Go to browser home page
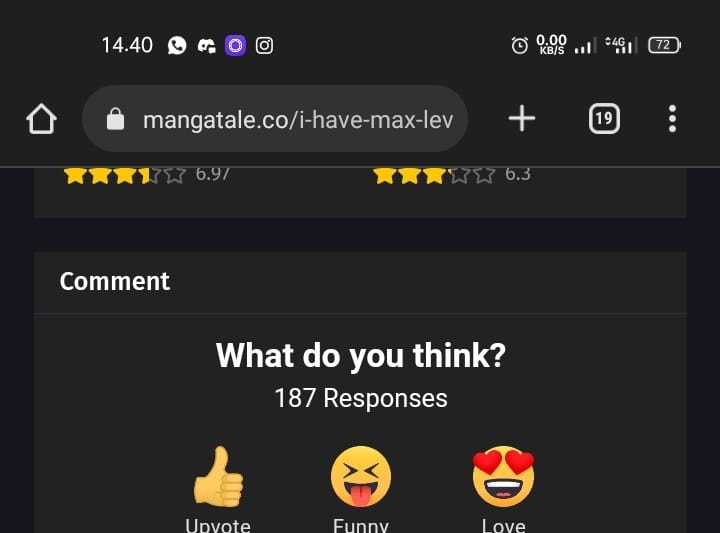Image resolution: width=720 pixels, height=533 pixels. (40, 119)
